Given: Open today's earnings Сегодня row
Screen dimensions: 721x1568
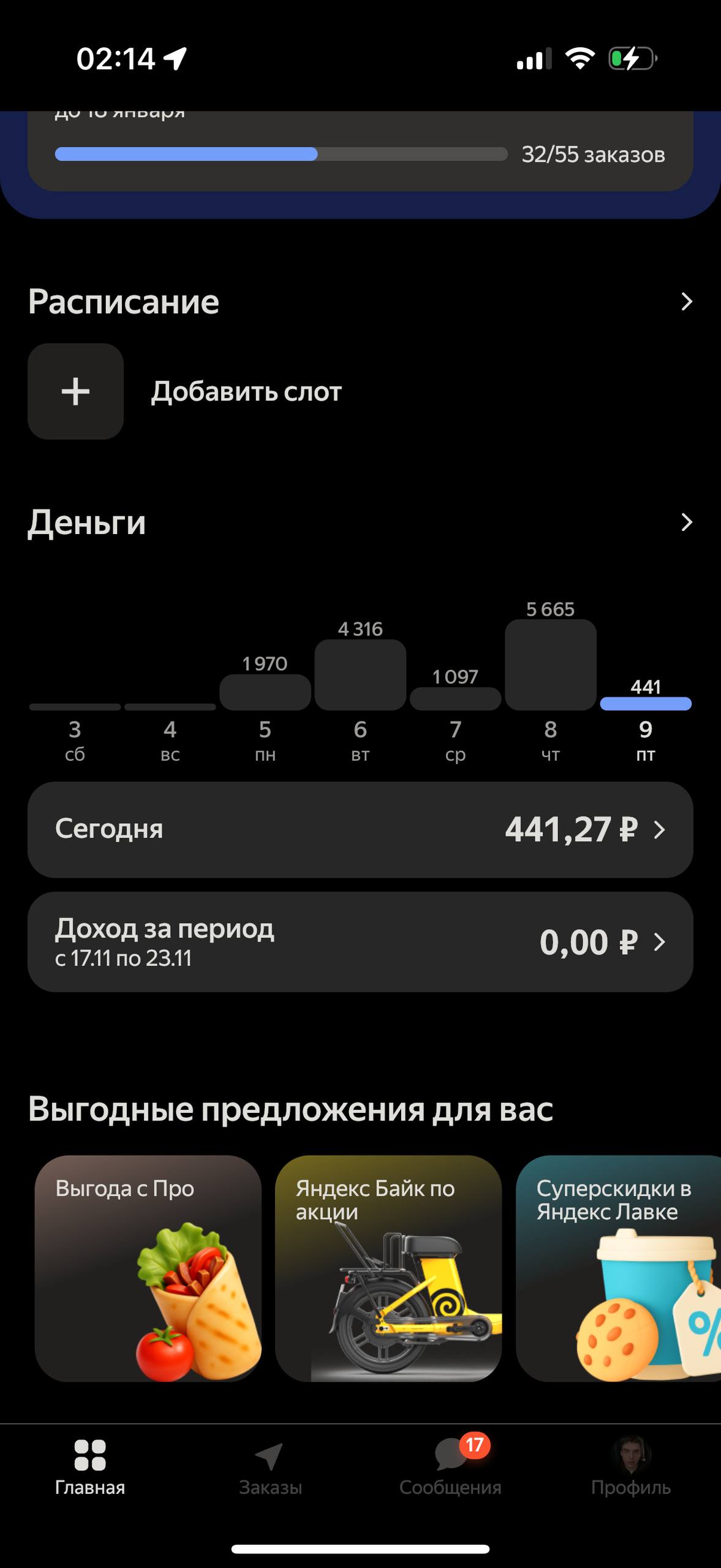Looking at the screenshot, I should pos(360,829).
